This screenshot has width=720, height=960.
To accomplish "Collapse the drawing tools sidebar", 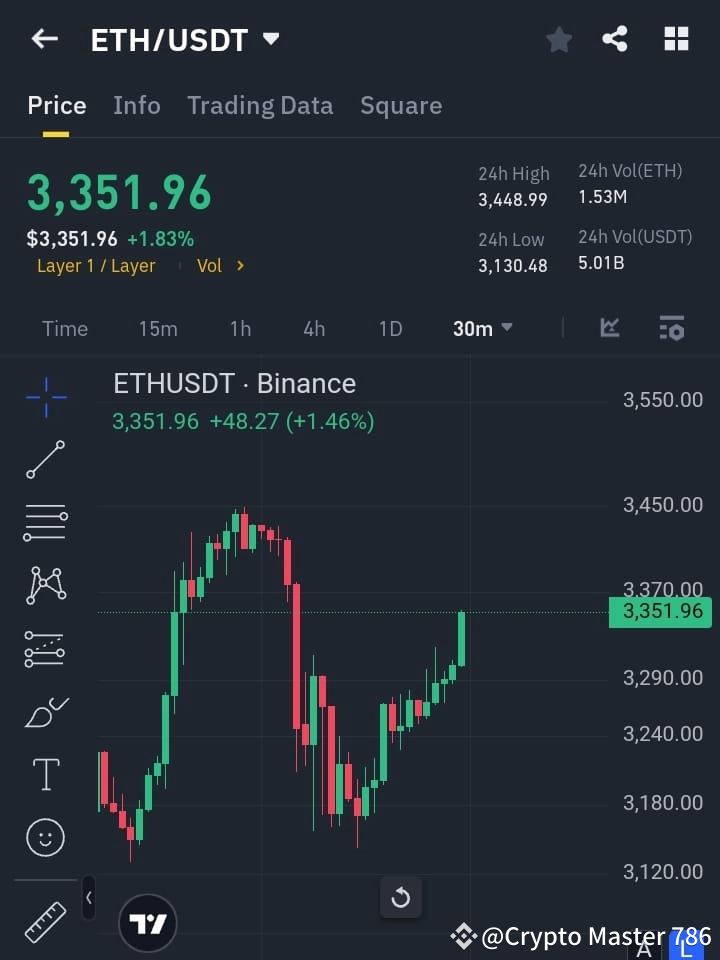I will [88, 898].
